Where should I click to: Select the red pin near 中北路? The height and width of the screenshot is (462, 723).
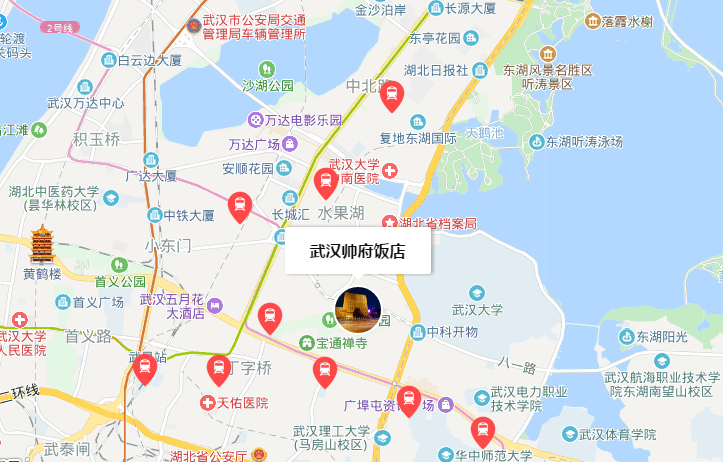(x=392, y=96)
